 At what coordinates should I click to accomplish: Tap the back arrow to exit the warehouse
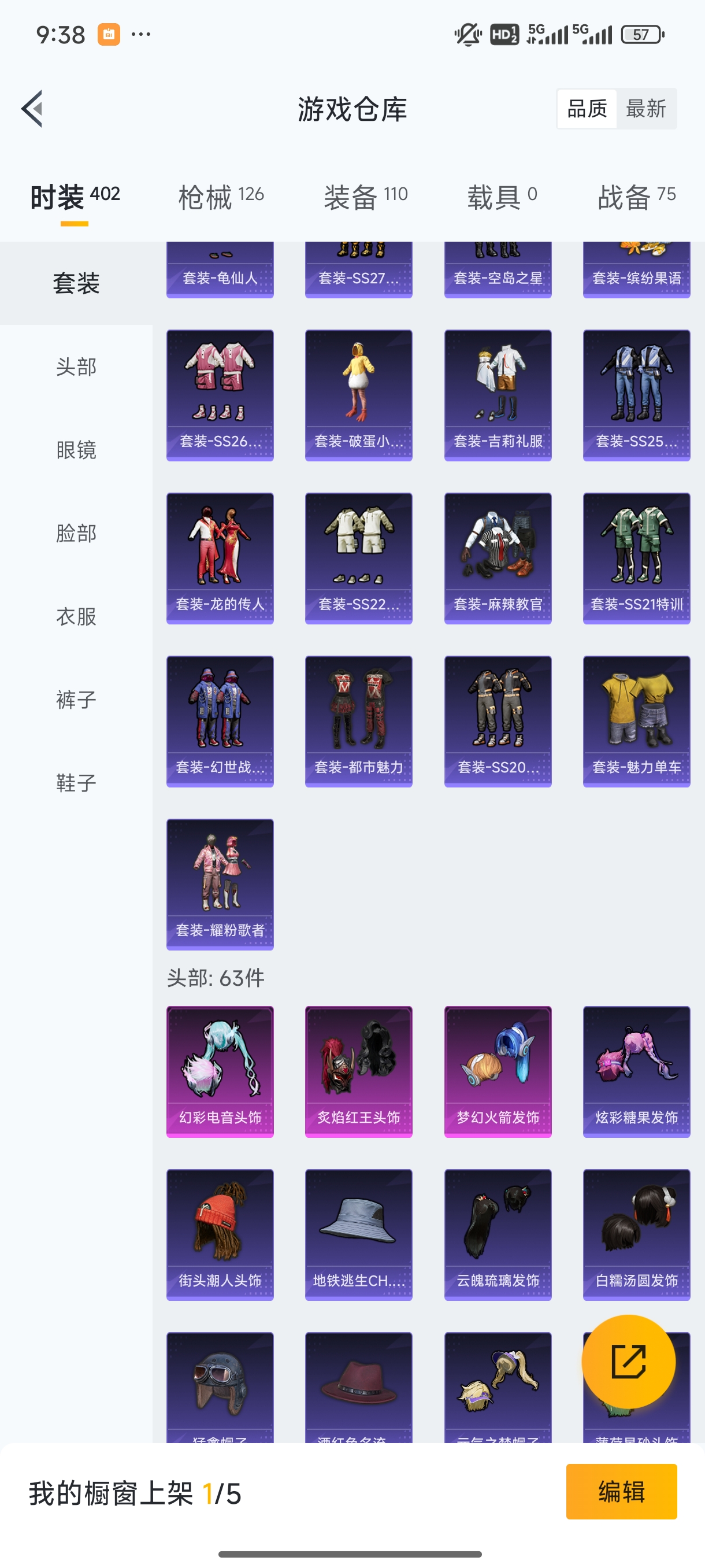click(32, 108)
